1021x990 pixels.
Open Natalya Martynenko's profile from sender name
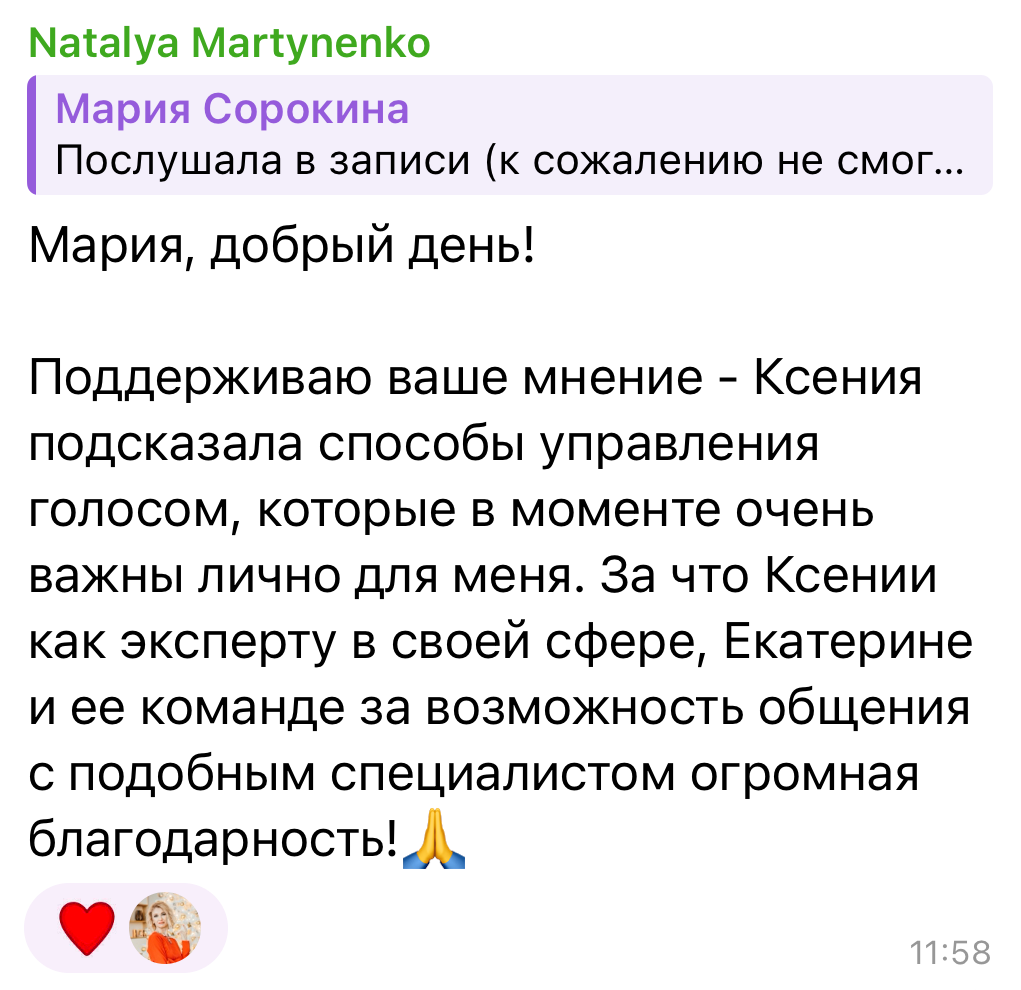click(230, 42)
